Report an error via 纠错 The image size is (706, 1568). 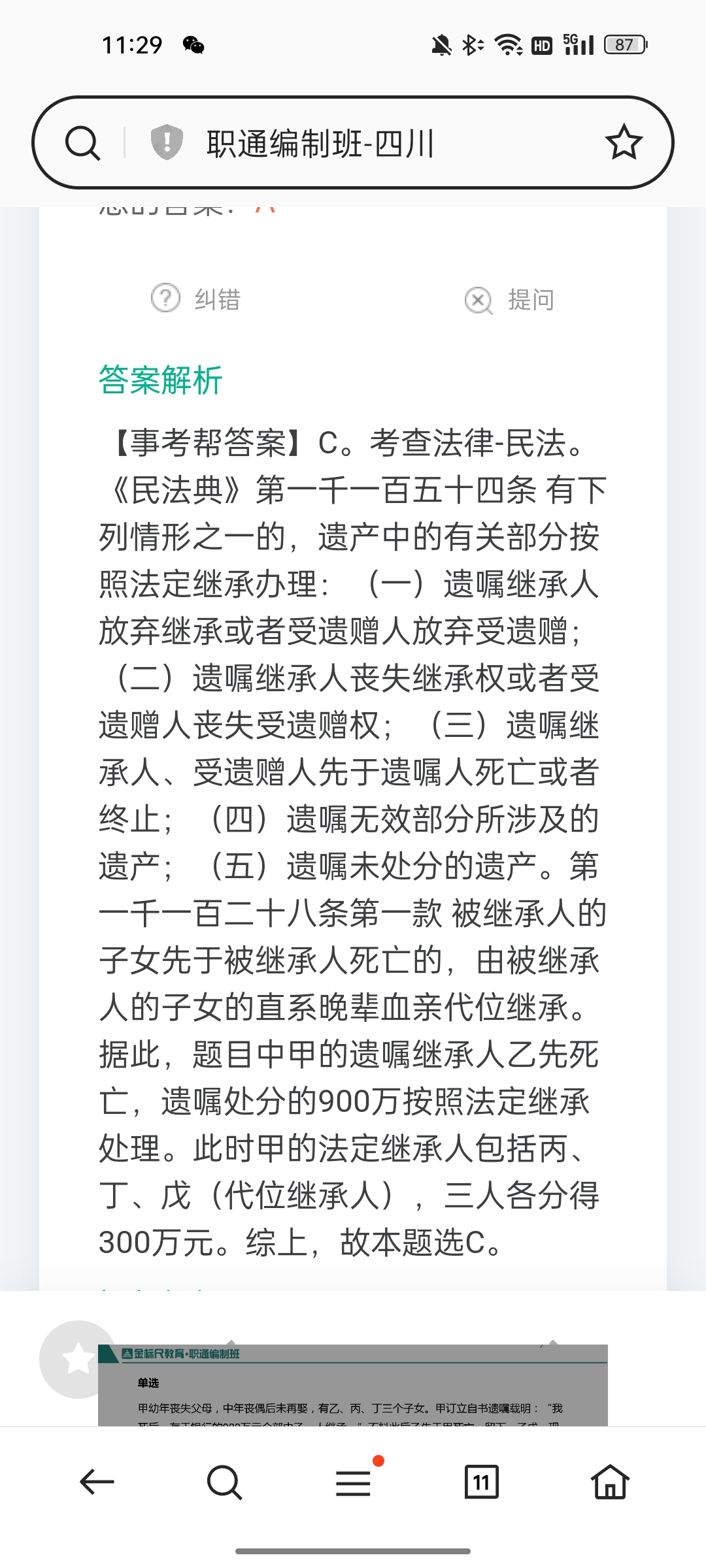tap(196, 299)
